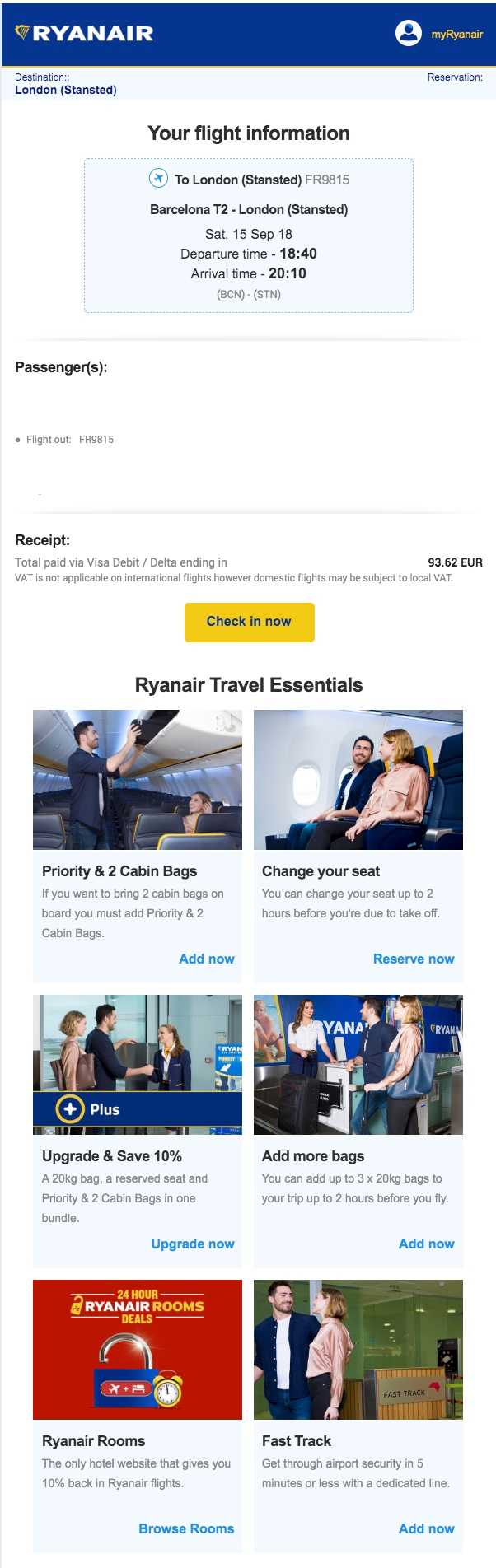The width and height of the screenshot is (496, 1568).
Task: Add more bags via Add now
Action: tap(426, 1244)
